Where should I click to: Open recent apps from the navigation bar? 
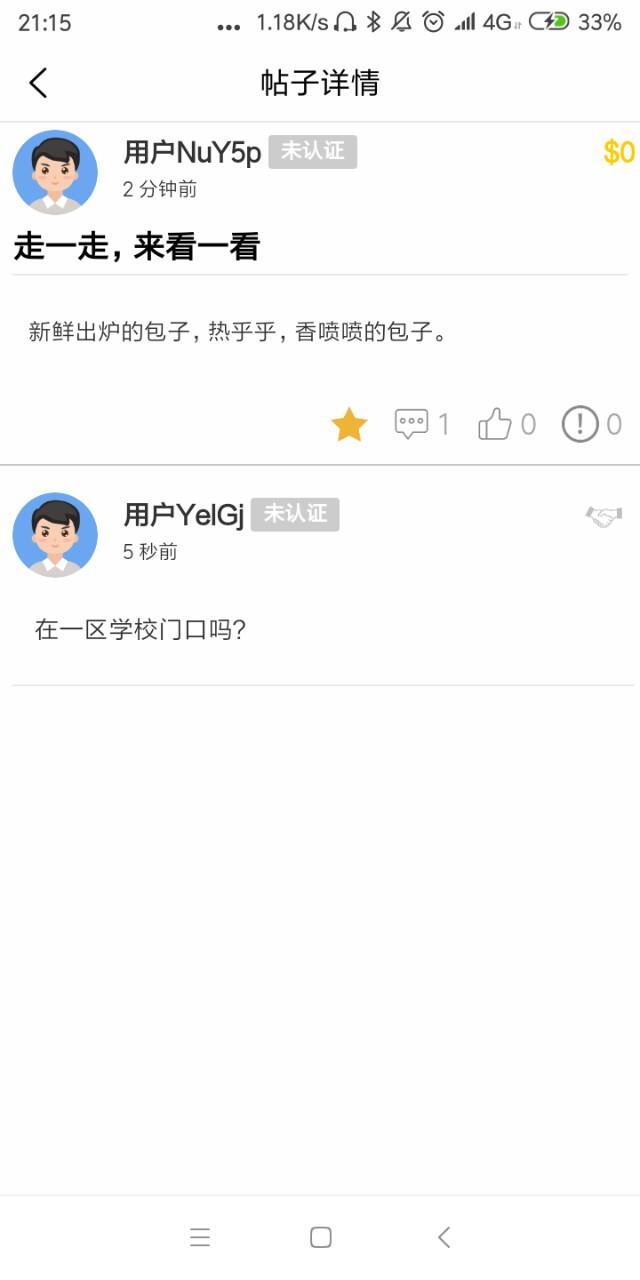(x=200, y=1237)
